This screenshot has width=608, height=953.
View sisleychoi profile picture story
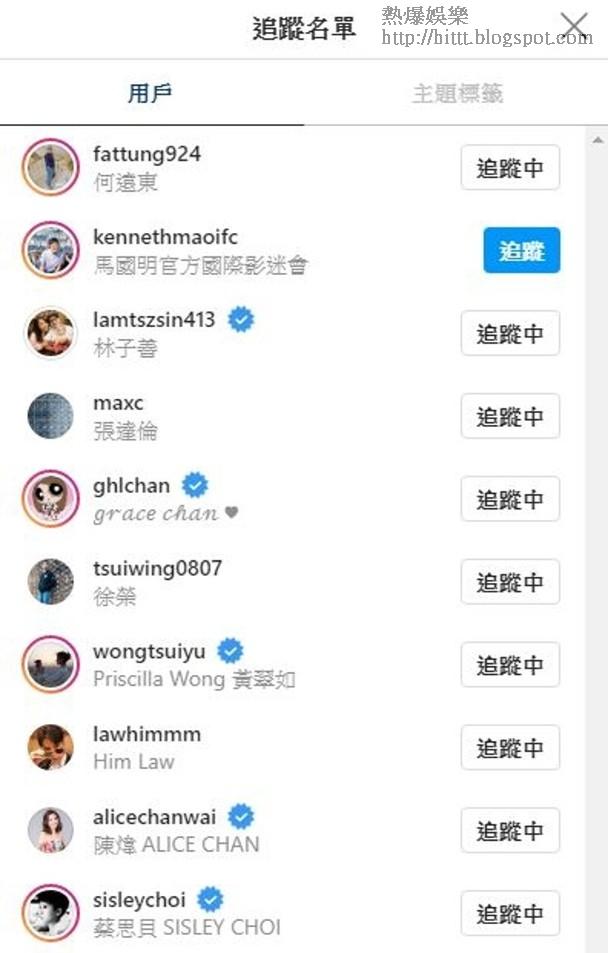coord(50,913)
